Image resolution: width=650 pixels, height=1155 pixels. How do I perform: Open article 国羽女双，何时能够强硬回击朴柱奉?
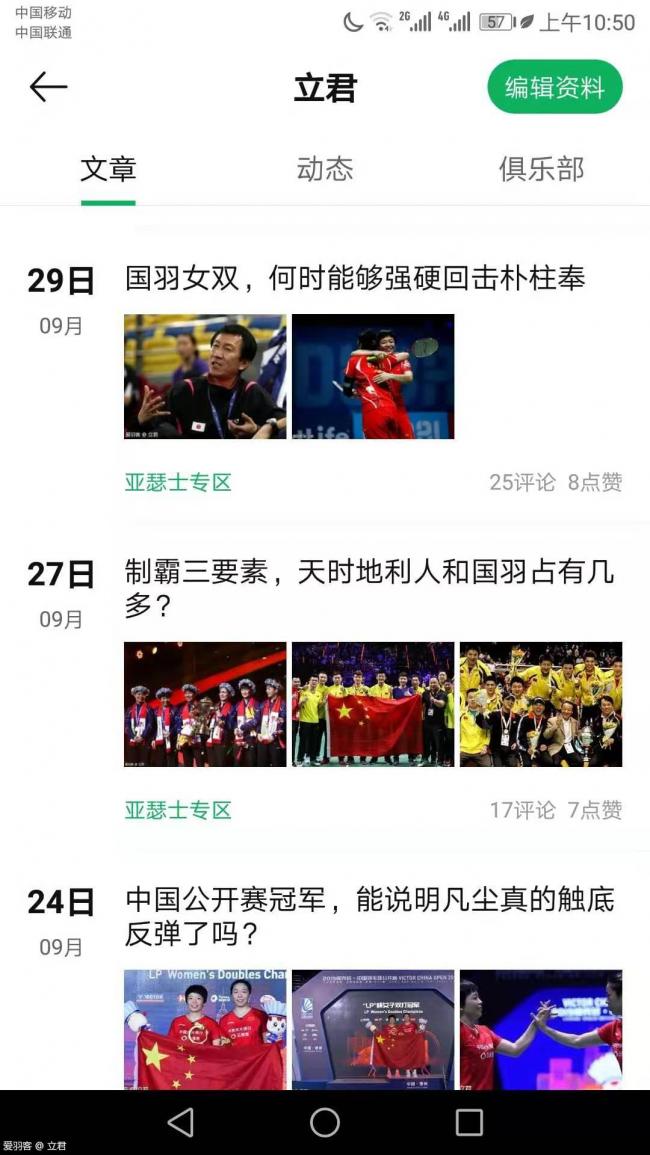coord(355,278)
